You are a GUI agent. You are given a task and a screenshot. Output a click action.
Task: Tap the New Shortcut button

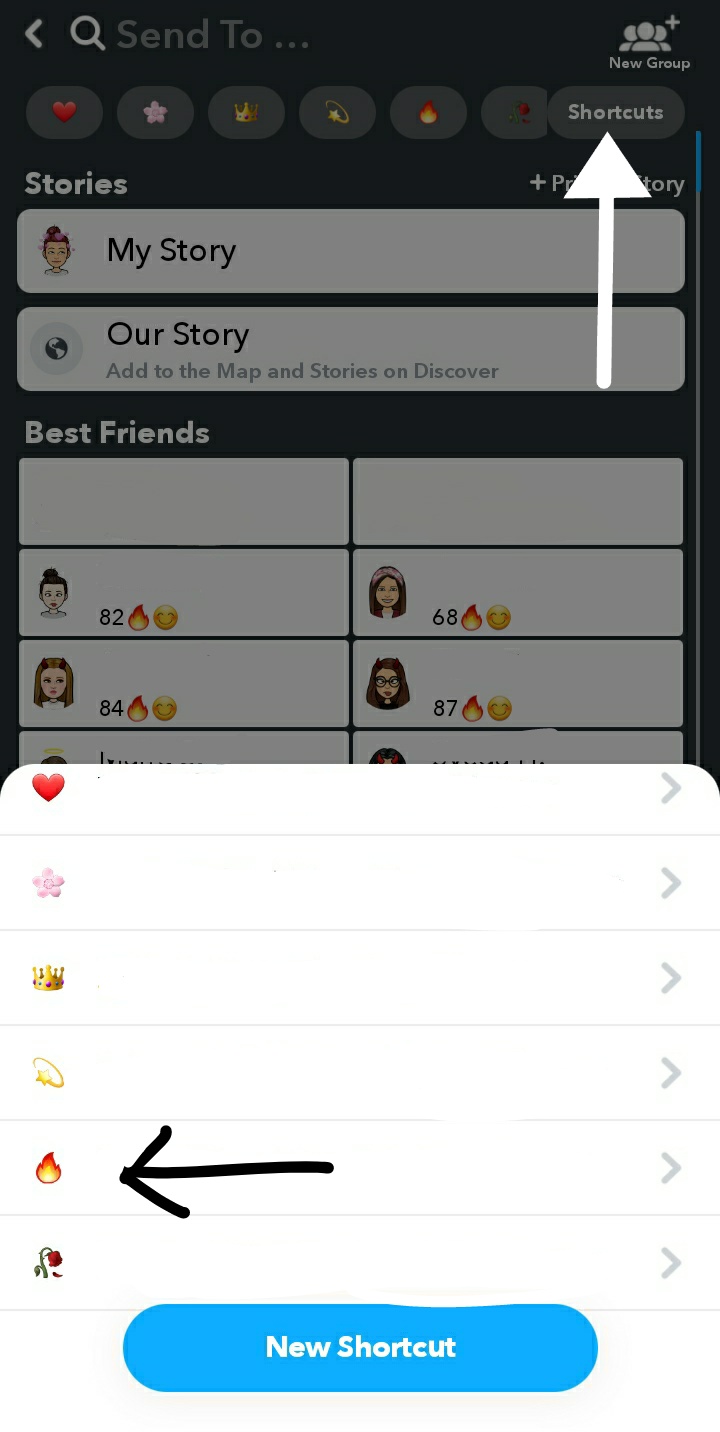pos(360,1347)
